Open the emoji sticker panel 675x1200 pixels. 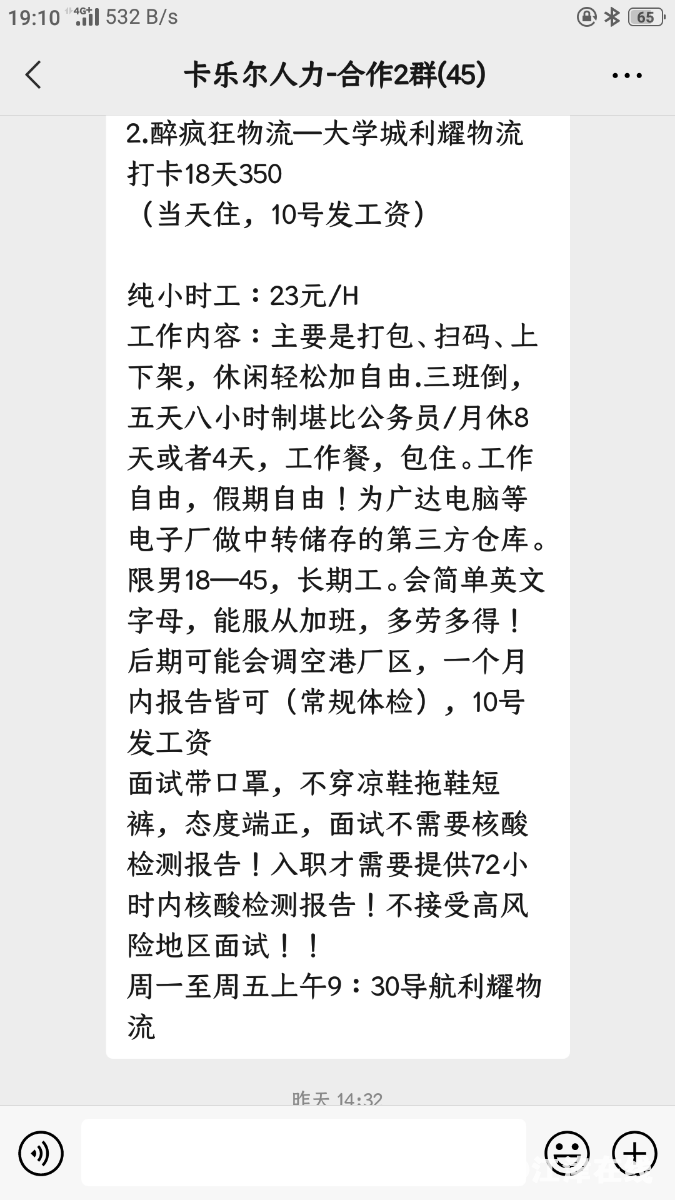pyautogui.click(x=566, y=1153)
